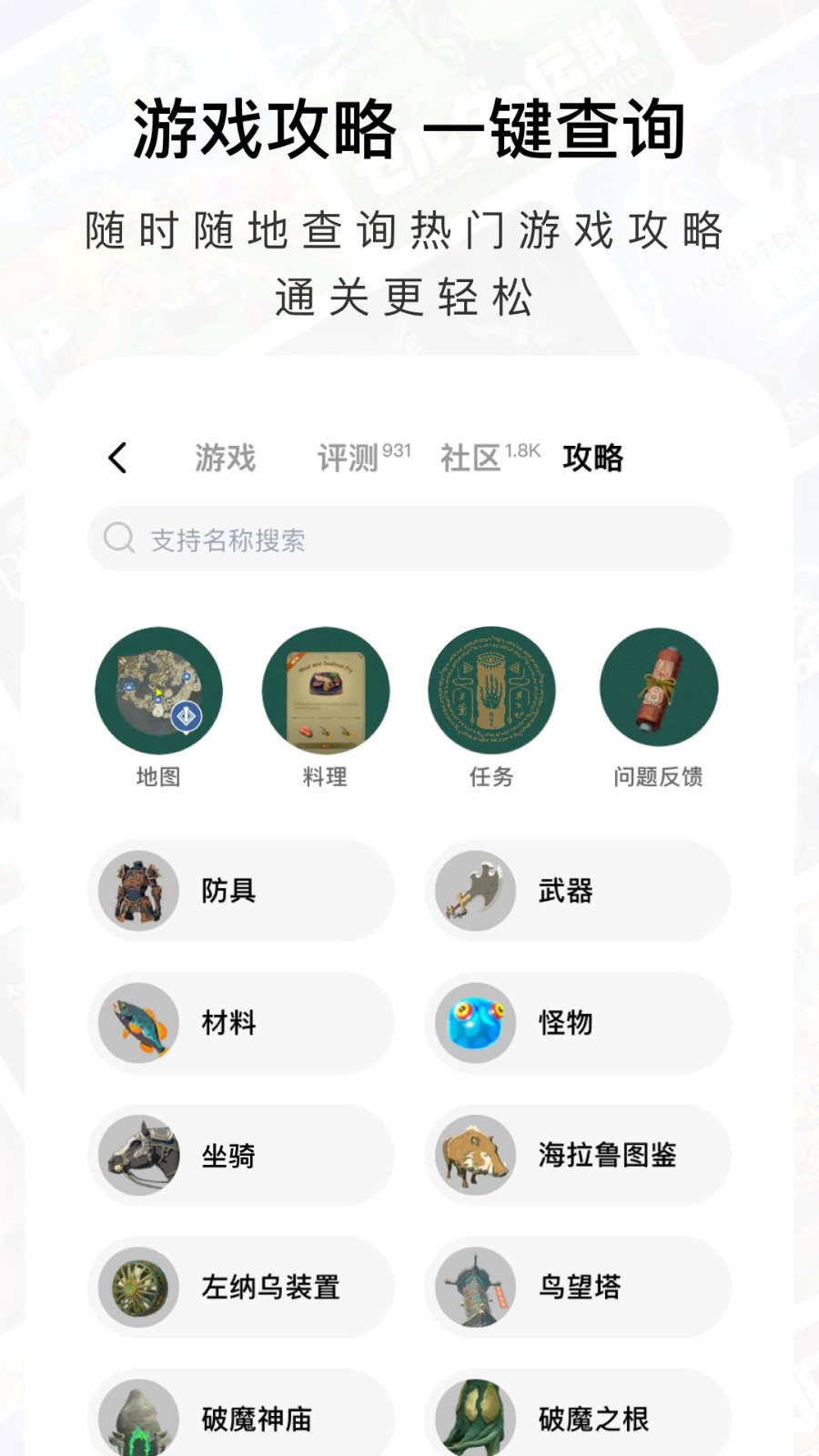Viewport: 819px width, 1456px height.
Task: Tap the 海拉鲁图鉴 boar compendium icon
Action: pos(474,1156)
